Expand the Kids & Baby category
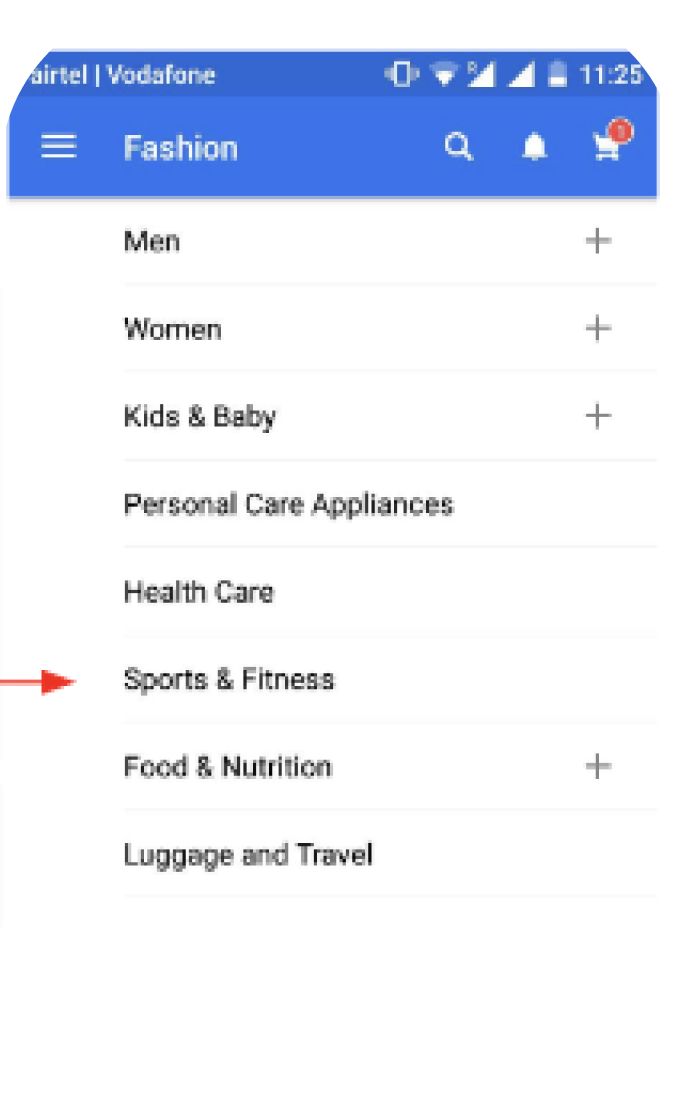 pos(597,416)
